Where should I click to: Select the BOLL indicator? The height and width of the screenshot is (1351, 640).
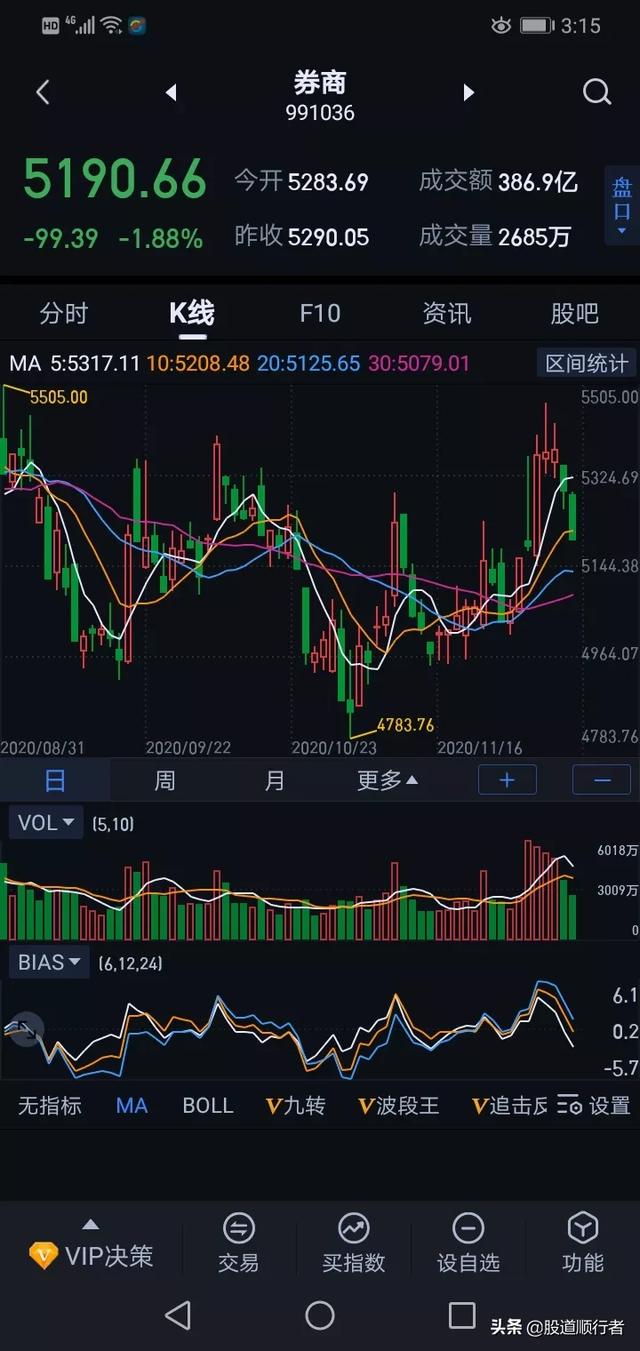click(208, 1105)
